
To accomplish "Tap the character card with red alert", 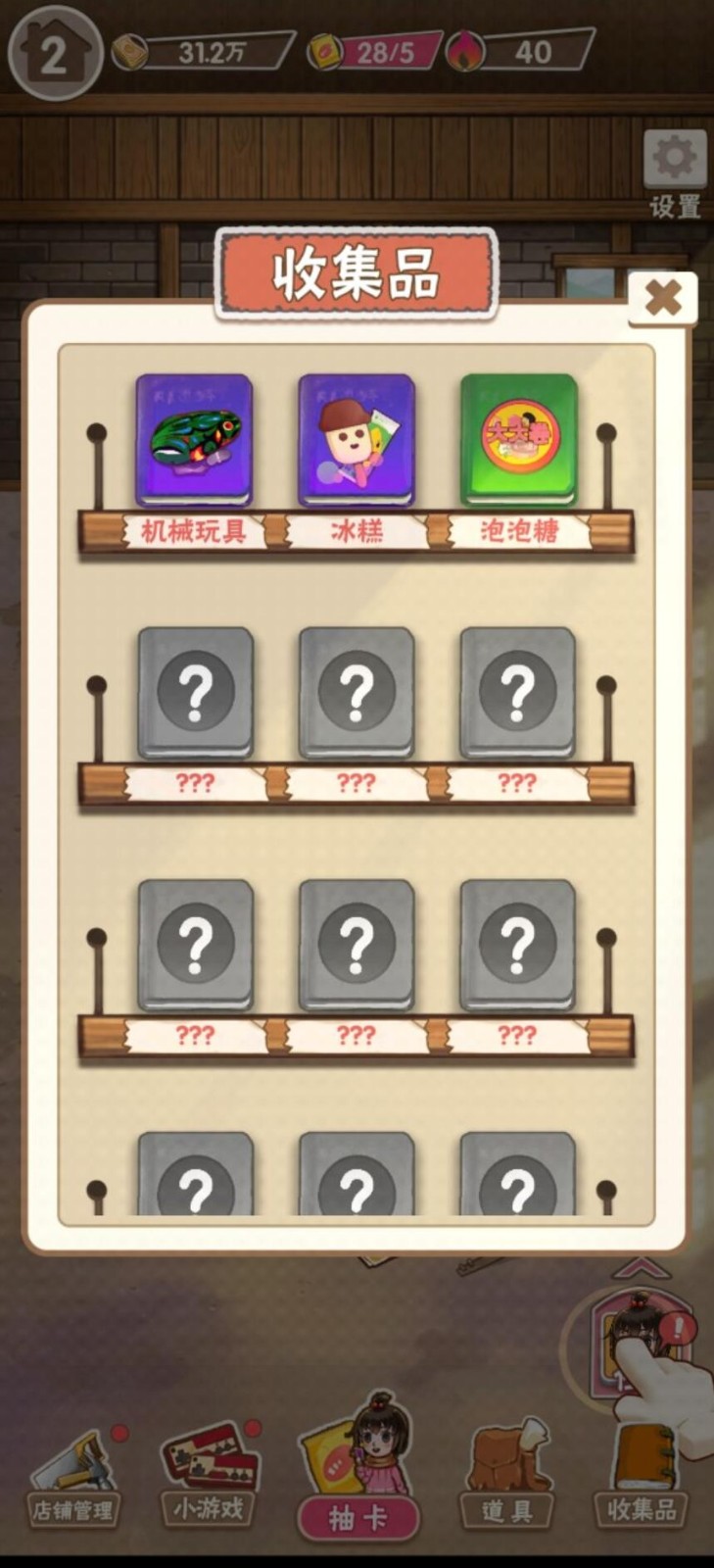I will pyautogui.click(x=637, y=1343).
